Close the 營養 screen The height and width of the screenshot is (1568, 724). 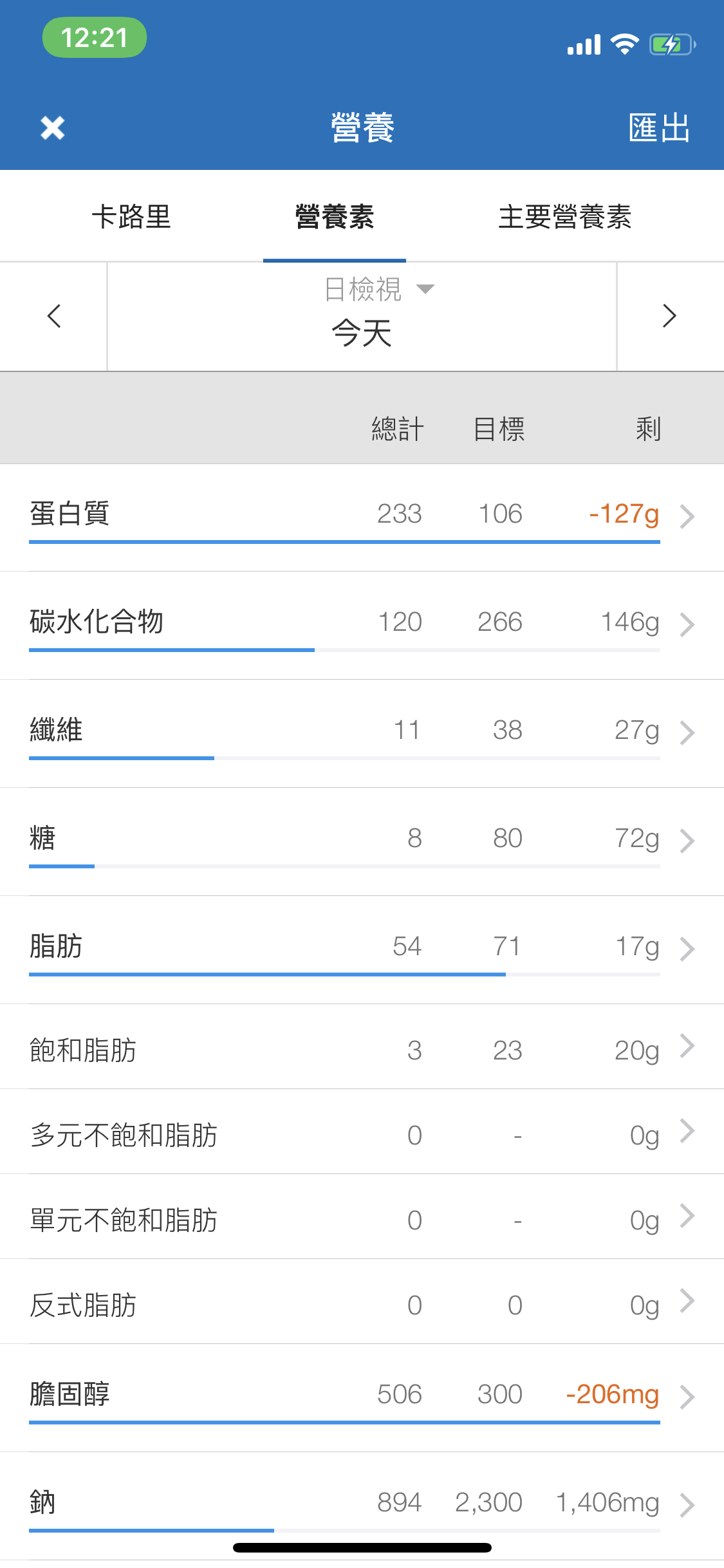(53, 127)
